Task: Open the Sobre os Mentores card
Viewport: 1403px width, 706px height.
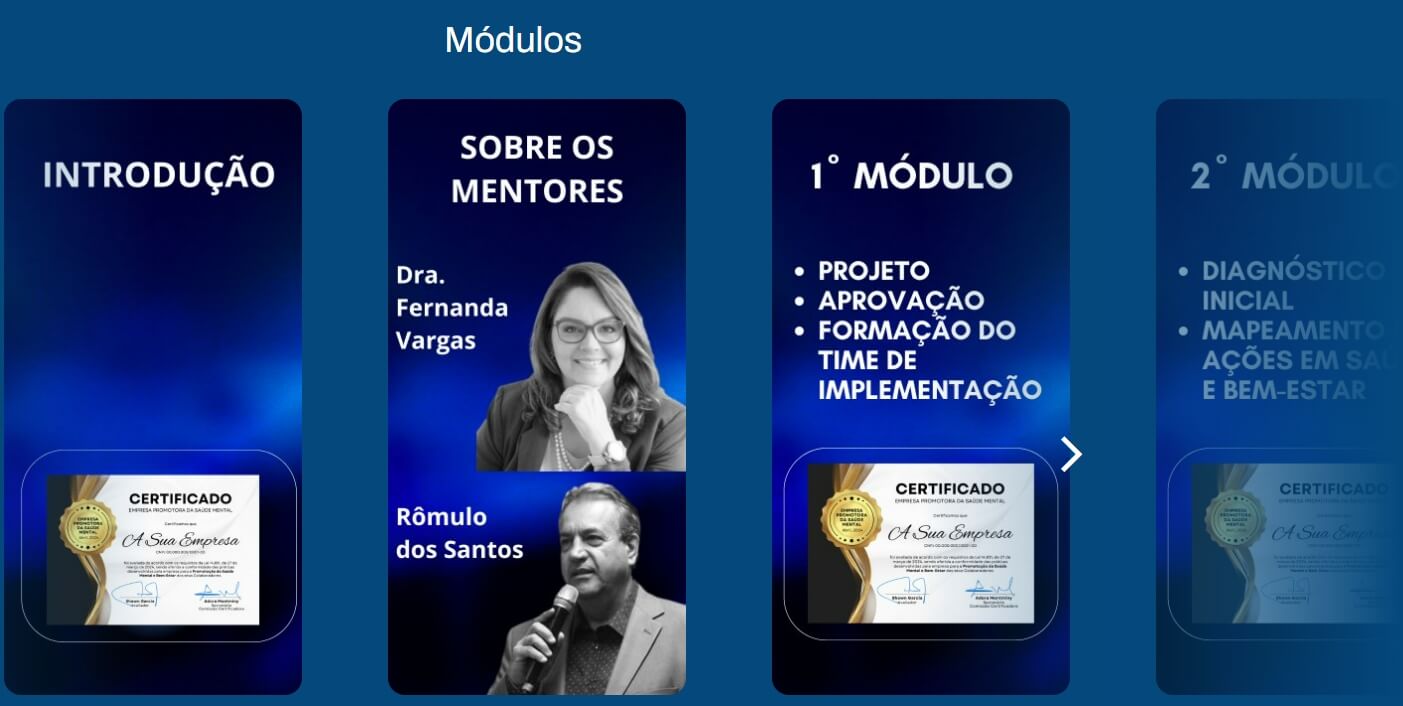Action: click(x=537, y=396)
